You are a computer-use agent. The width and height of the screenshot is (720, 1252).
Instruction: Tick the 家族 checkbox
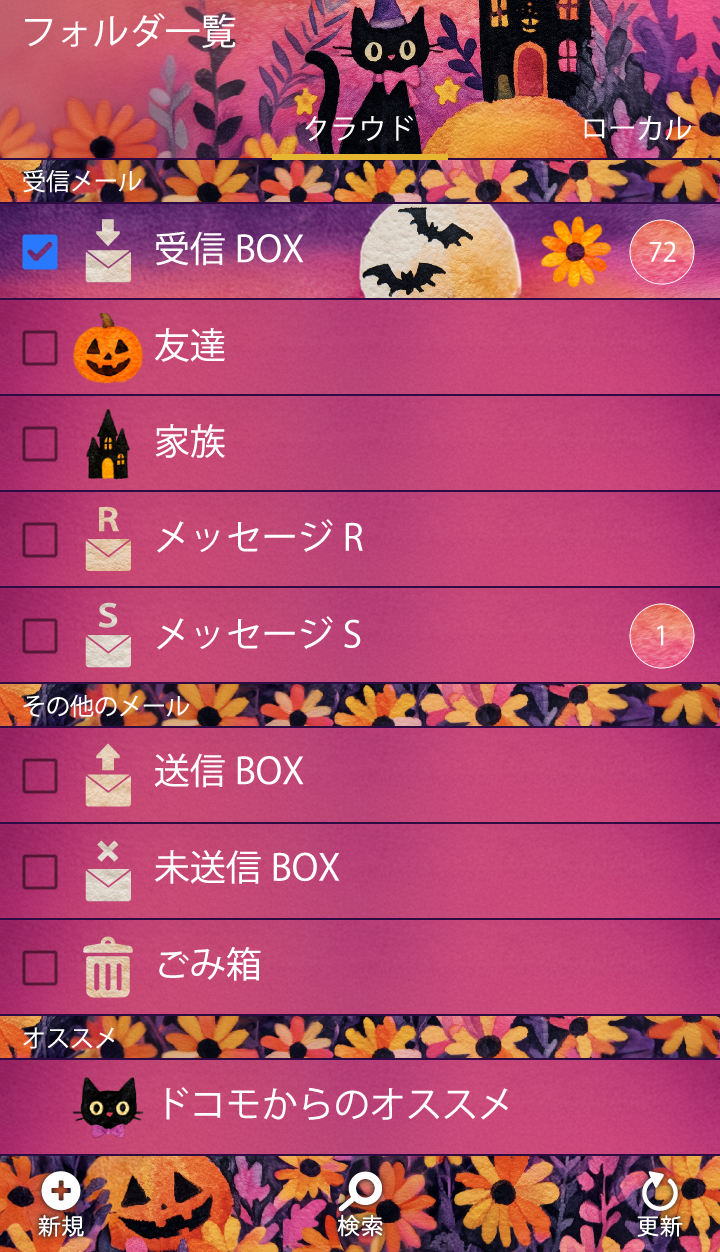pos(40,444)
